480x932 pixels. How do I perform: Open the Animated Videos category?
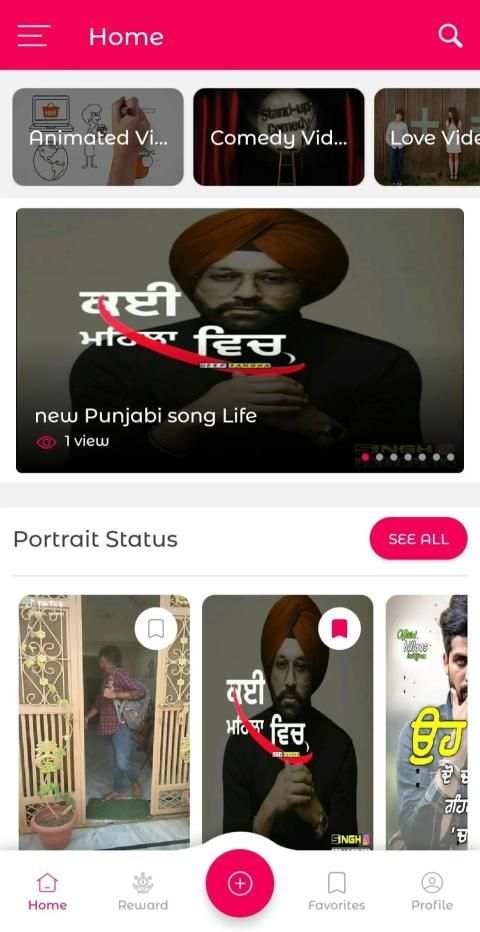98,137
